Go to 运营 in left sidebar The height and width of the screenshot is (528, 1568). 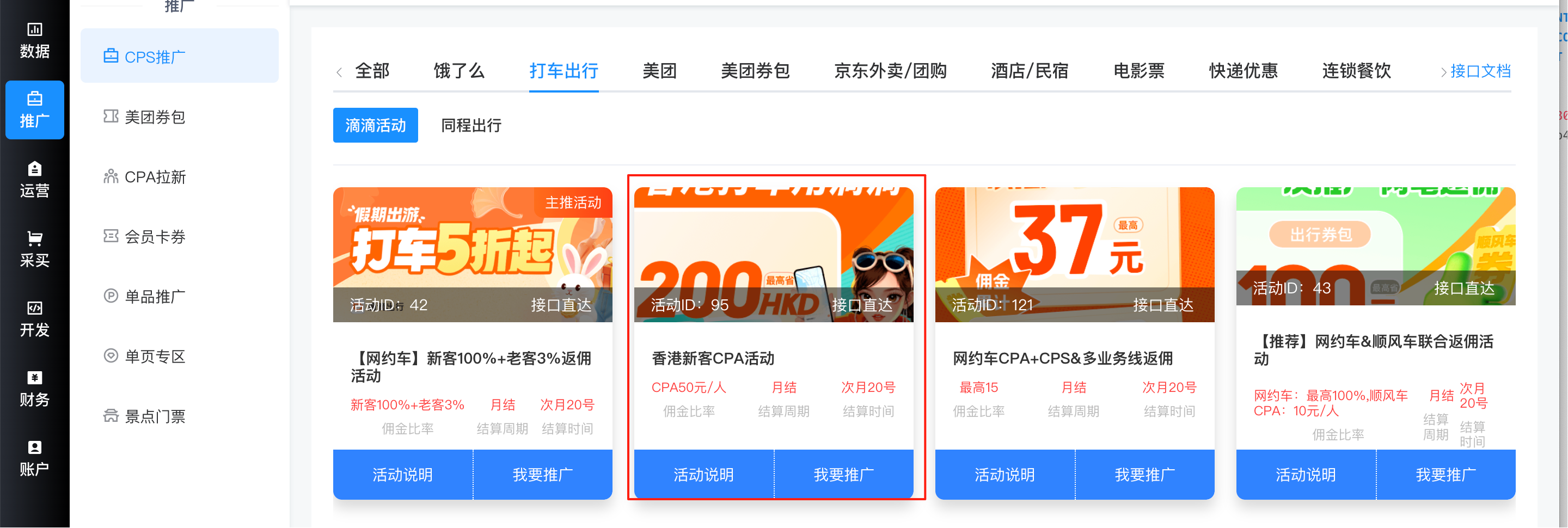click(34, 180)
